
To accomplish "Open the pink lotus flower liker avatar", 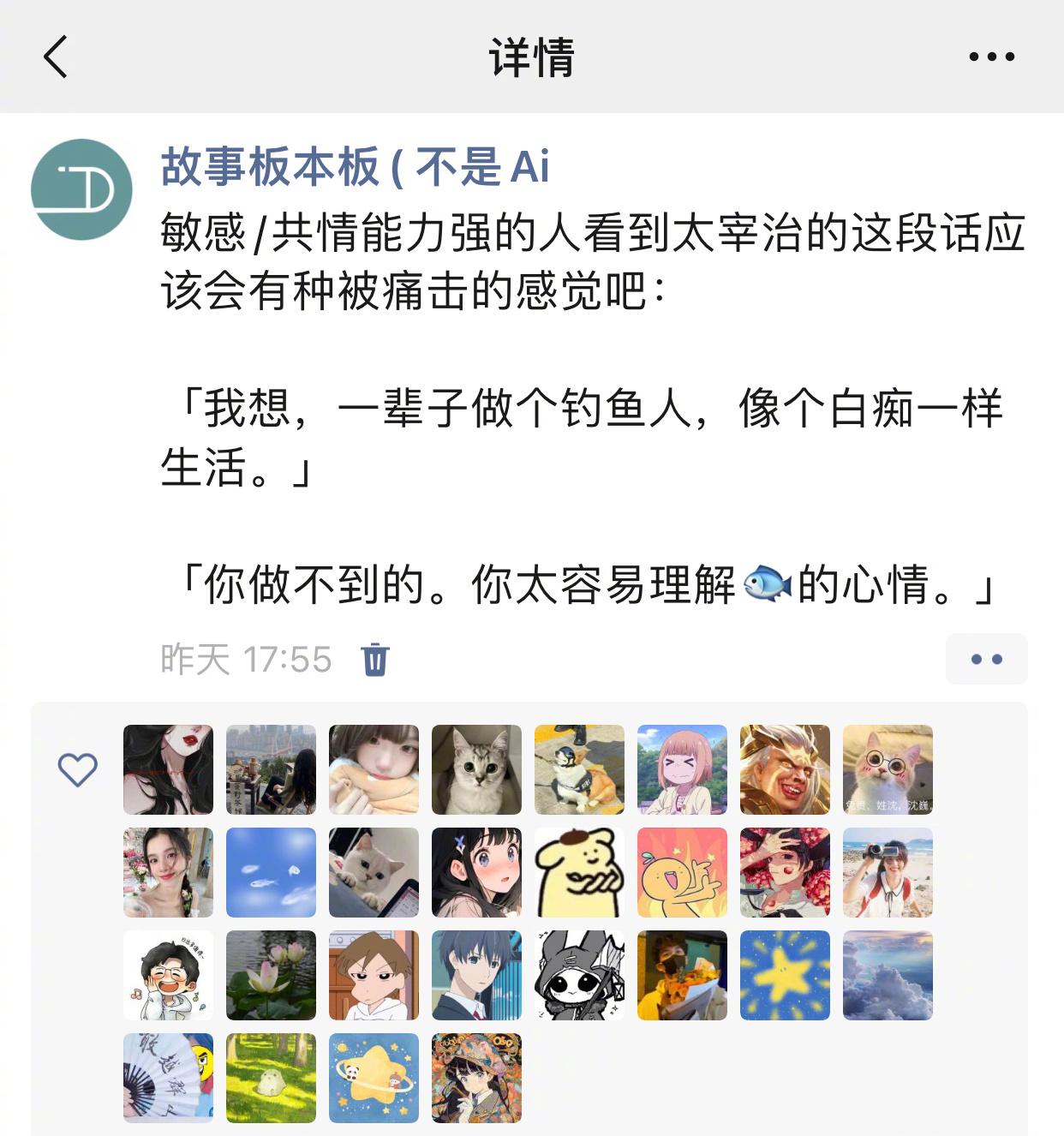I will pyautogui.click(x=271, y=975).
